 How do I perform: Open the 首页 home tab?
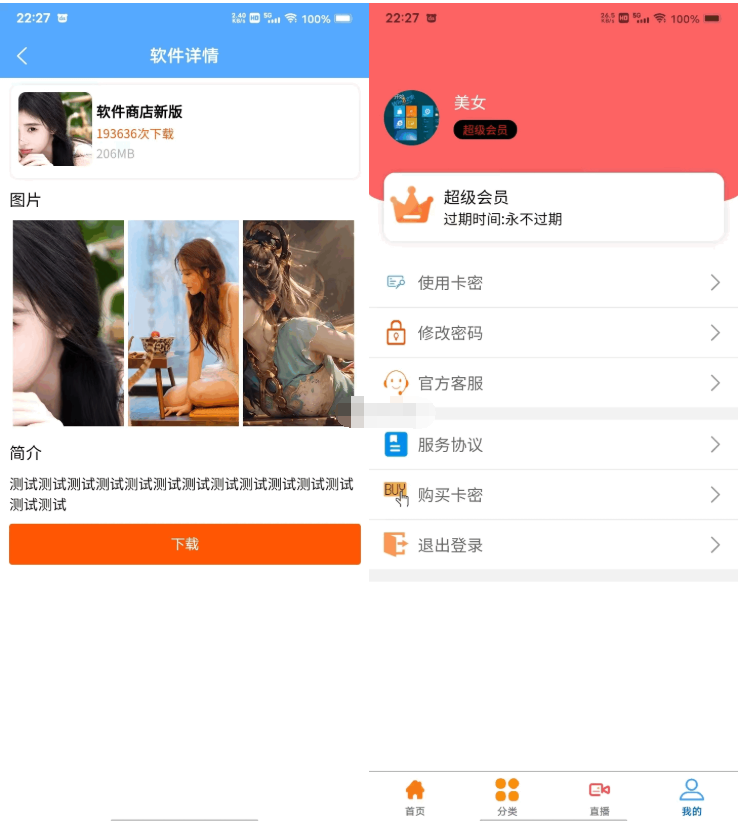414,796
